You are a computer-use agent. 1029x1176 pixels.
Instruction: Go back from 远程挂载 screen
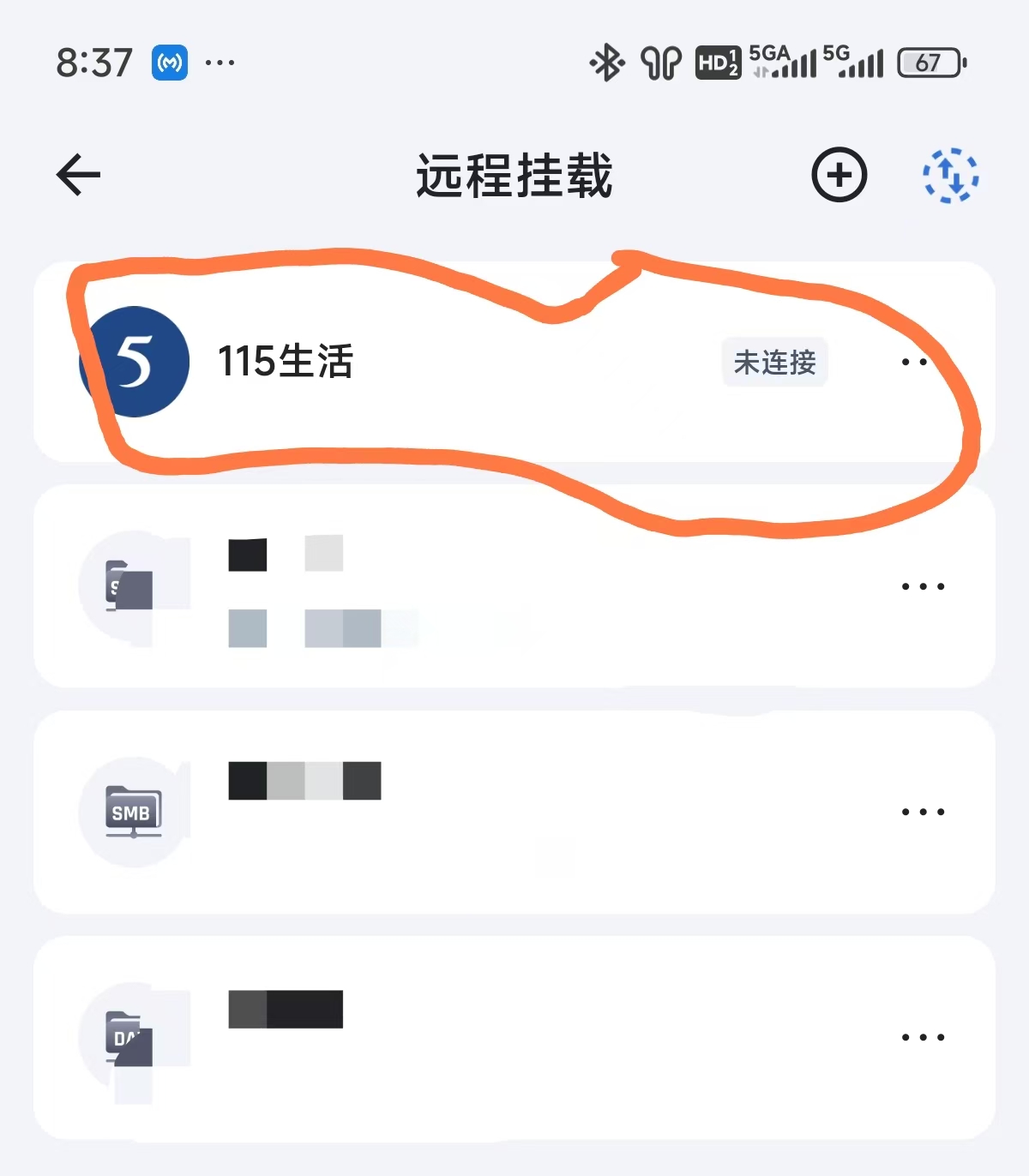click(x=79, y=175)
